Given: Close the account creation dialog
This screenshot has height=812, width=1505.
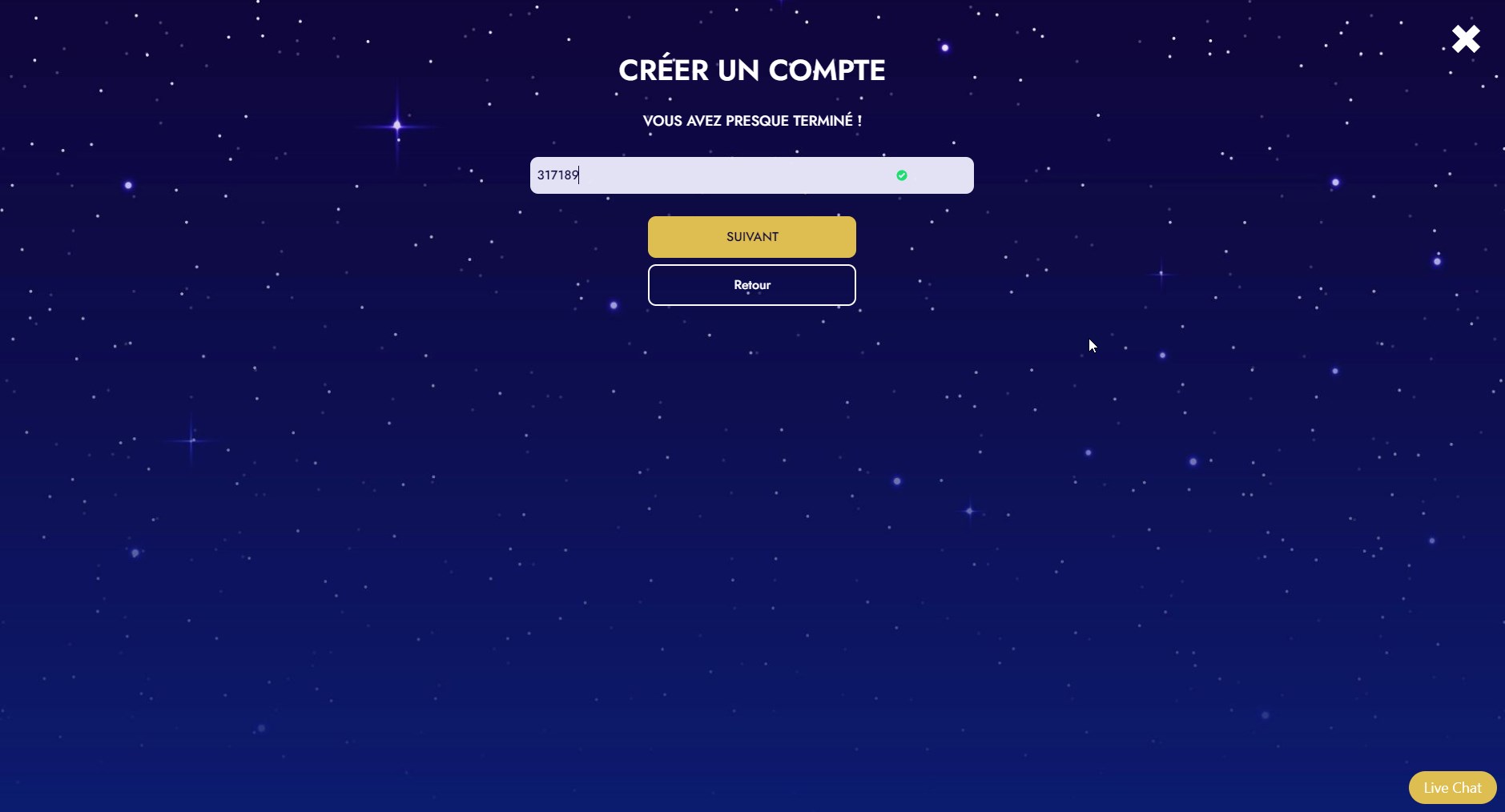Looking at the screenshot, I should (x=1466, y=39).
